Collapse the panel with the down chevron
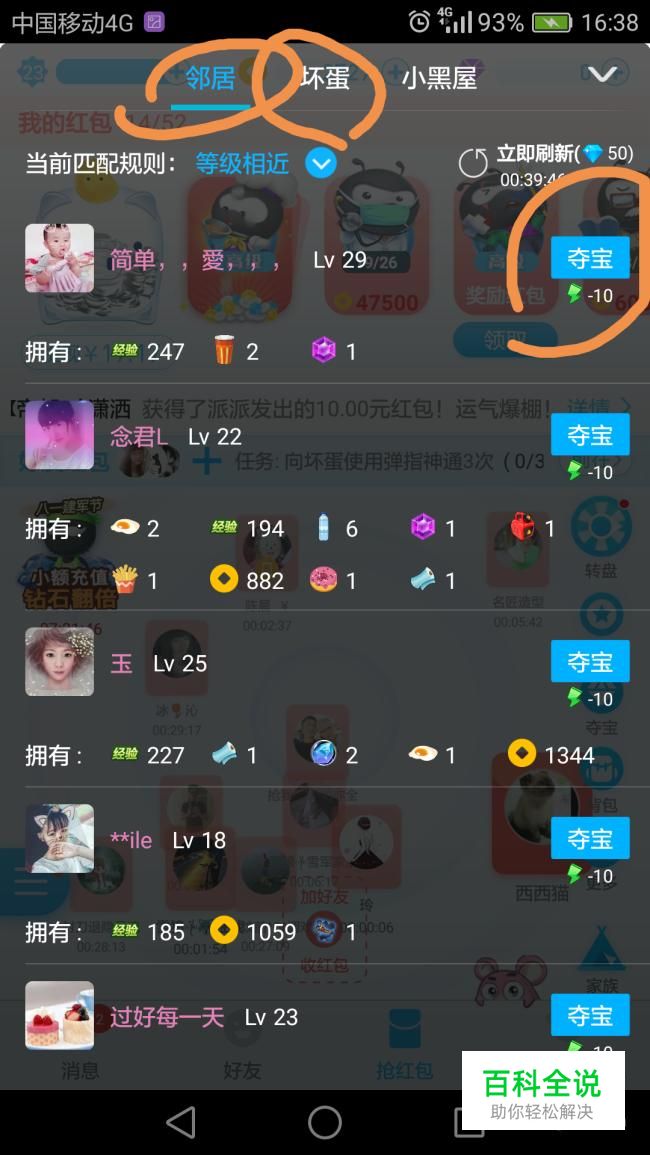Image resolution: width=650 pixels, height=1155 pixels. pos(602,74)
